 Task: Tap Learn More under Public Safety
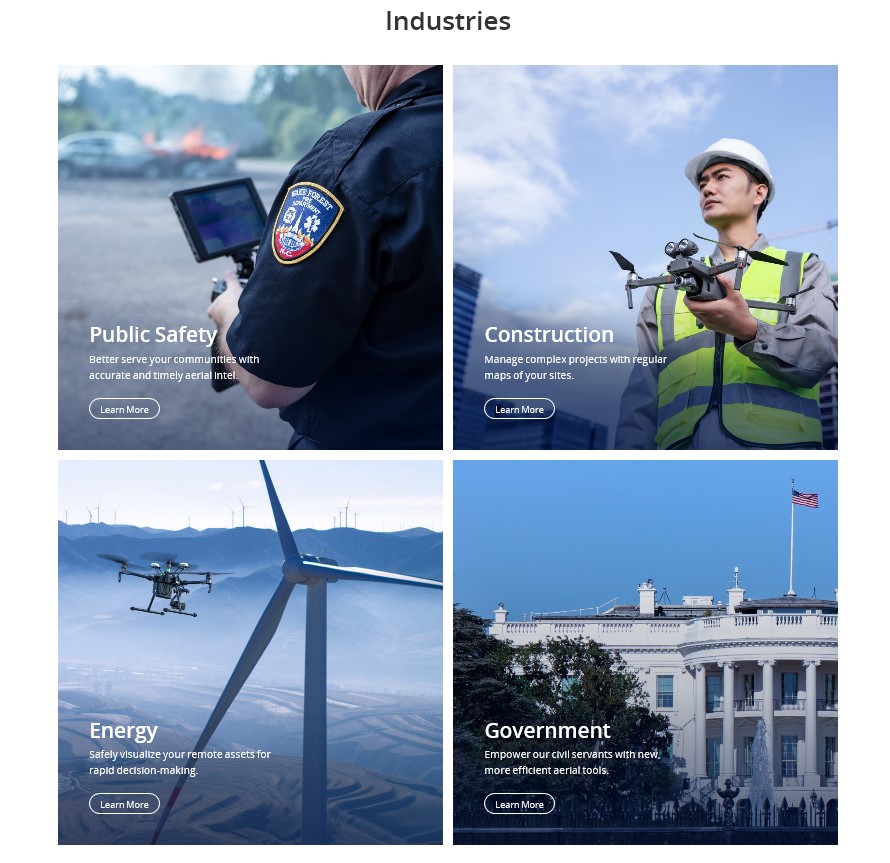124,409
